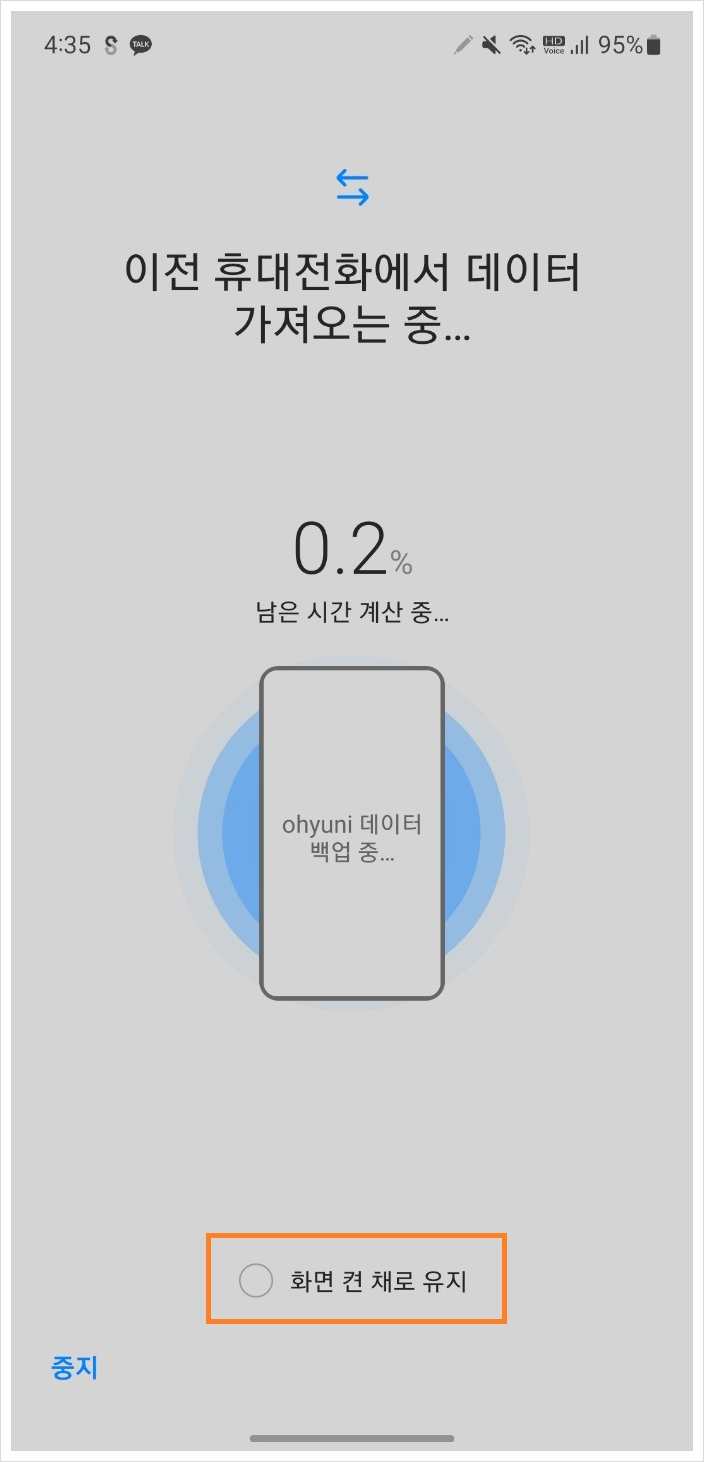Image resolution: width=704 pixels, height=1462 pixels.
Task: Stop the transfer with 중지
Action: [75, 1367]
